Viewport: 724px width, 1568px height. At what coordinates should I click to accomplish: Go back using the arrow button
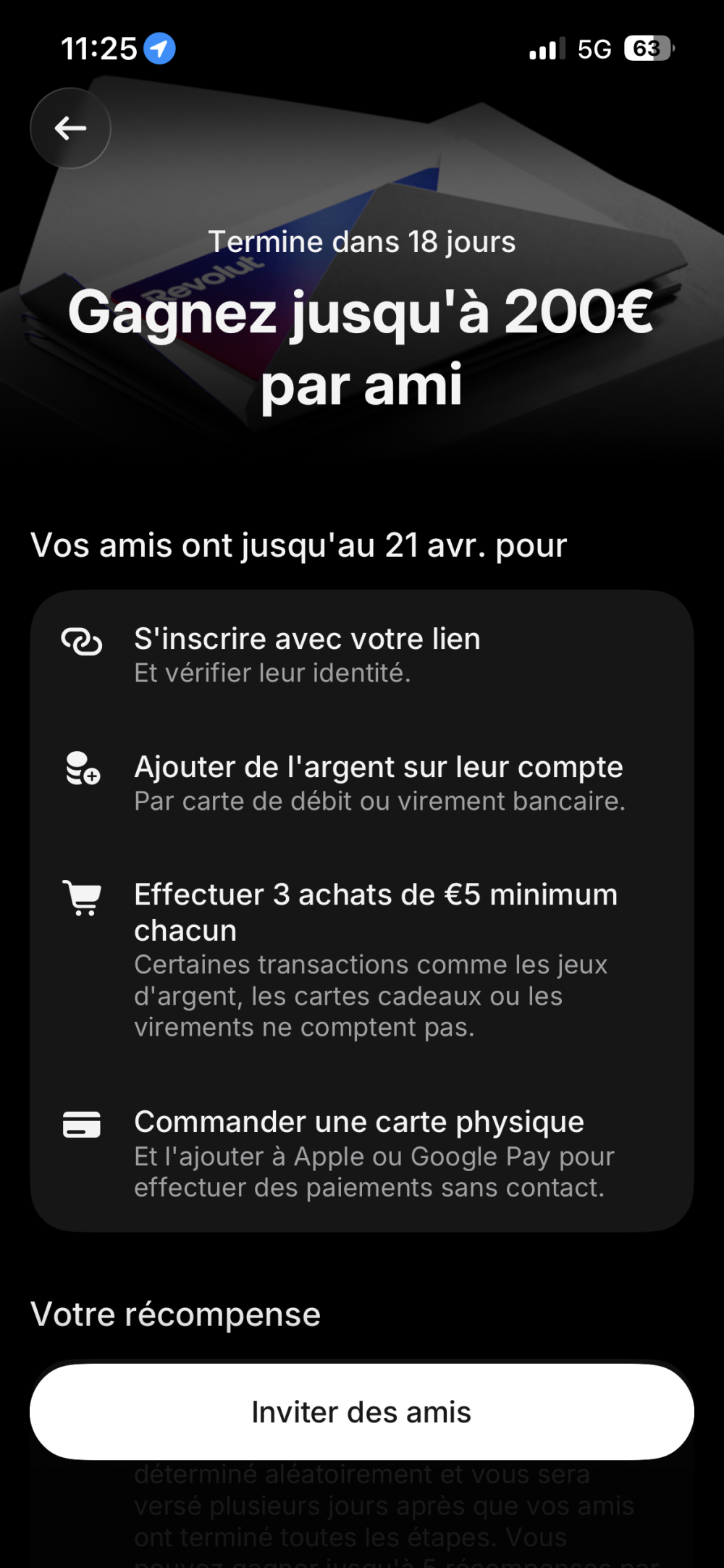(x=70, y=128)
